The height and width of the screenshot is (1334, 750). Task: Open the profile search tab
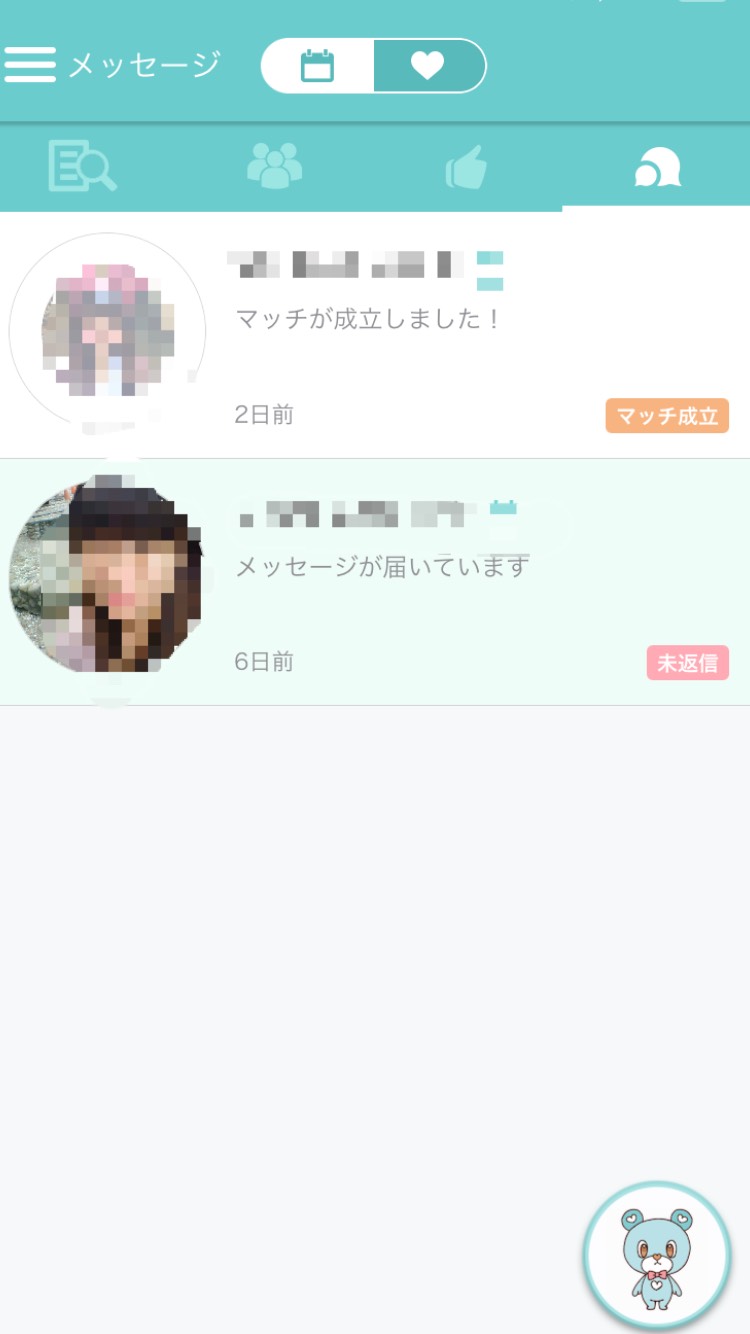pyautogui.click(x=83, y=166)
